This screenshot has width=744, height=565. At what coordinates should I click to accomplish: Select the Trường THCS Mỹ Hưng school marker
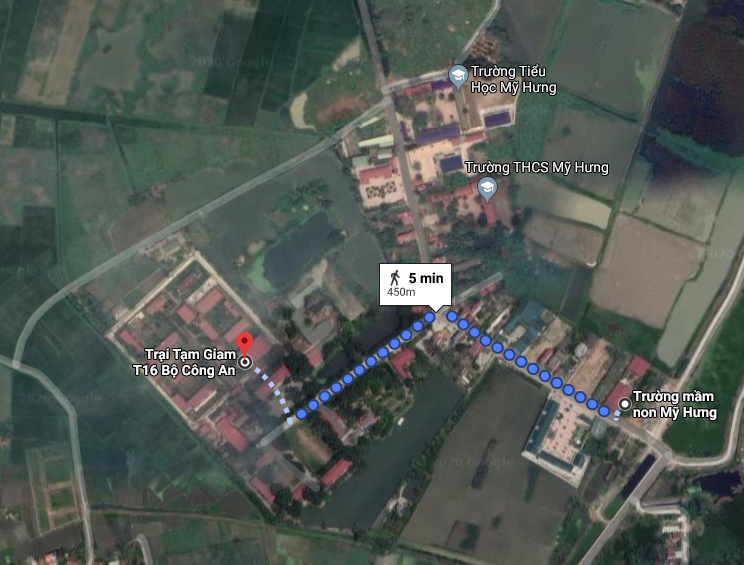pos(487,187)
